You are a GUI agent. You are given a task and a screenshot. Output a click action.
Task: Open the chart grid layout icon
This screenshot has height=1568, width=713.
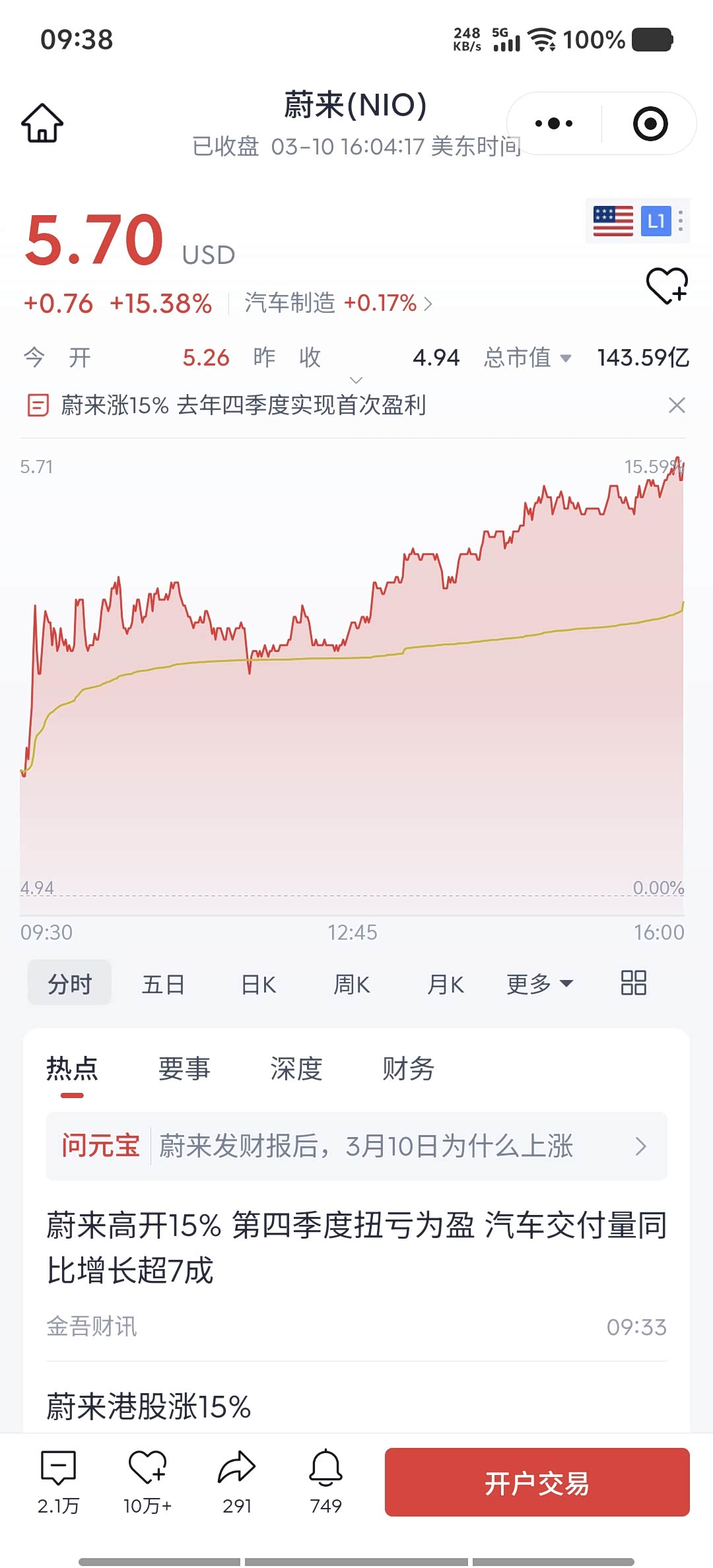(x=633, y=983)
